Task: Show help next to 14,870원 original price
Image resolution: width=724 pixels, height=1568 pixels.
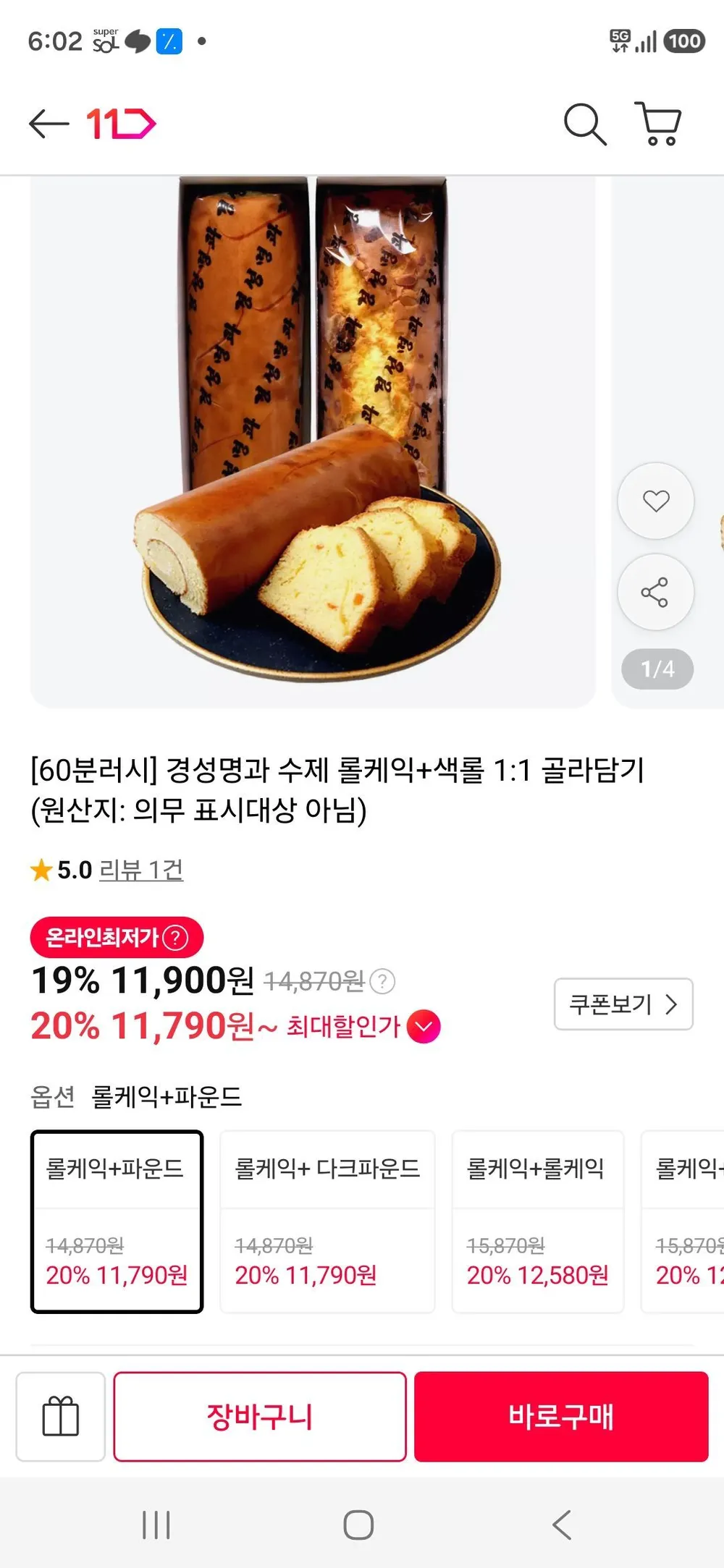Action: (x=382, y=981)
